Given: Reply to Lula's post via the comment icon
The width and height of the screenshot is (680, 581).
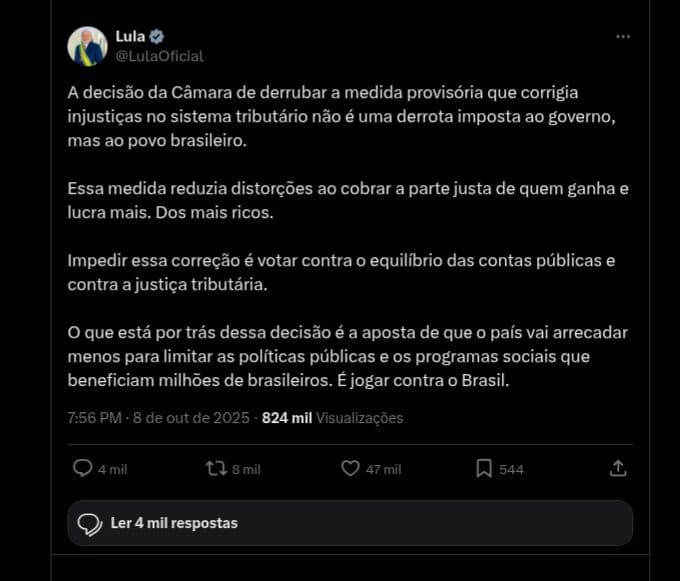Looking at the screenshot, I should [84, 468].
